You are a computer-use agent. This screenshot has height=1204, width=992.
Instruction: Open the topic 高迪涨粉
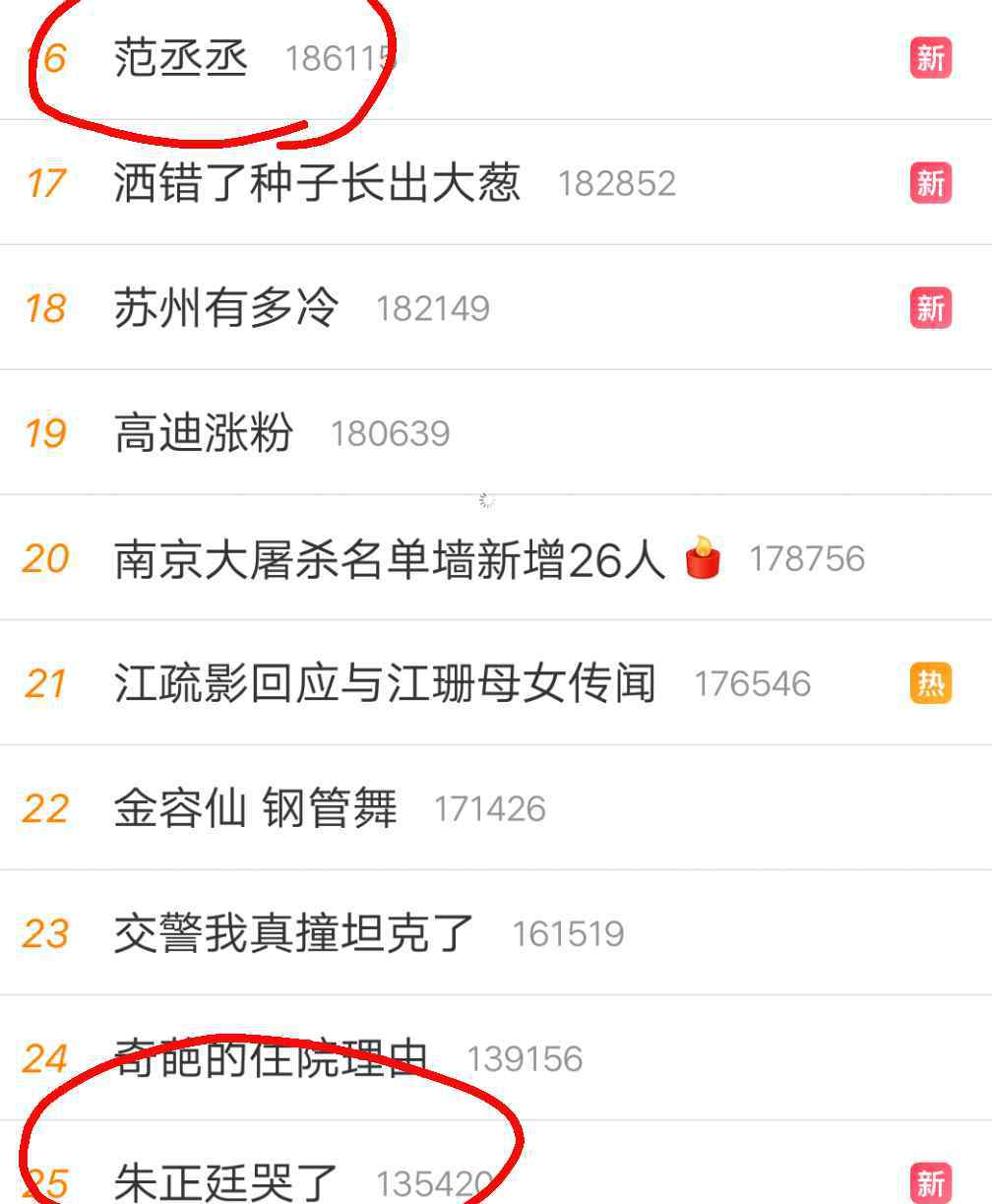204,433
